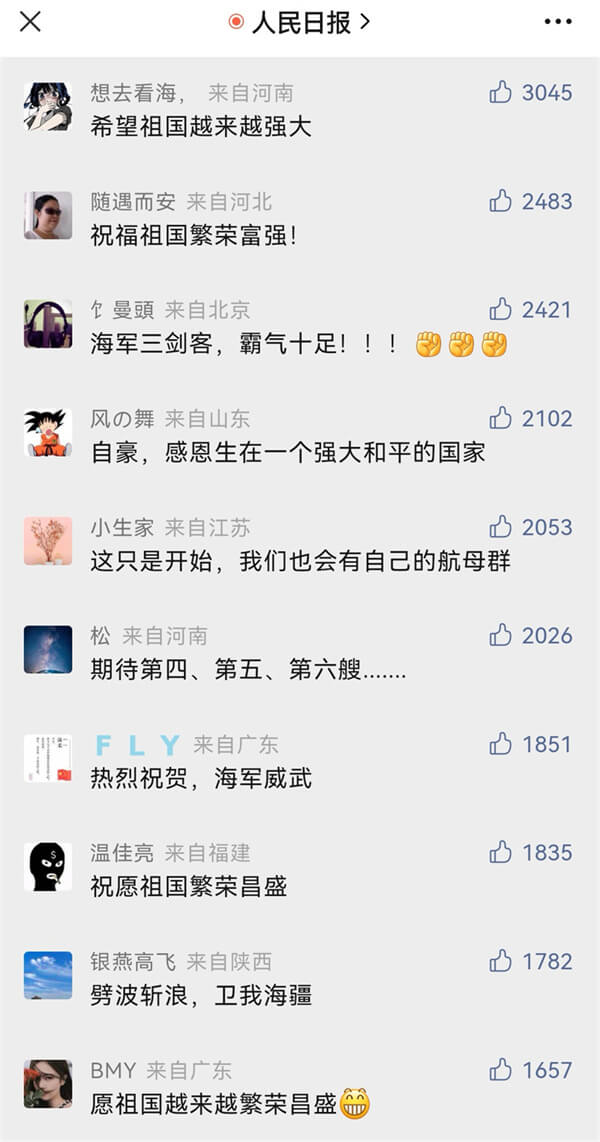The image size is (600, 1142).
Task: Like FLY's comment 热烈祝贺
Action: click(x=501, y=744)
